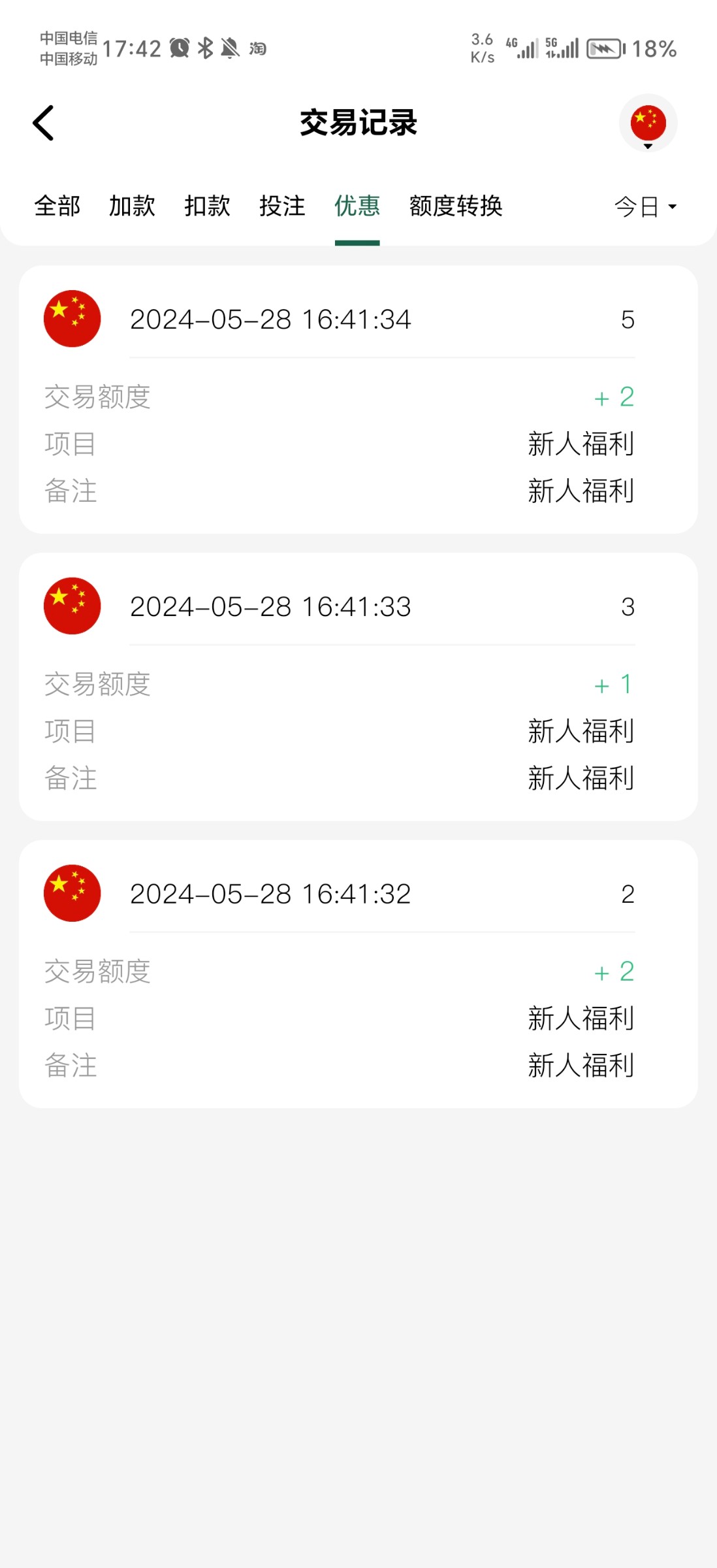717x1568 pixels.
Task: Tap the +2 transaction amount on last record
Action: tap(613, 972)
